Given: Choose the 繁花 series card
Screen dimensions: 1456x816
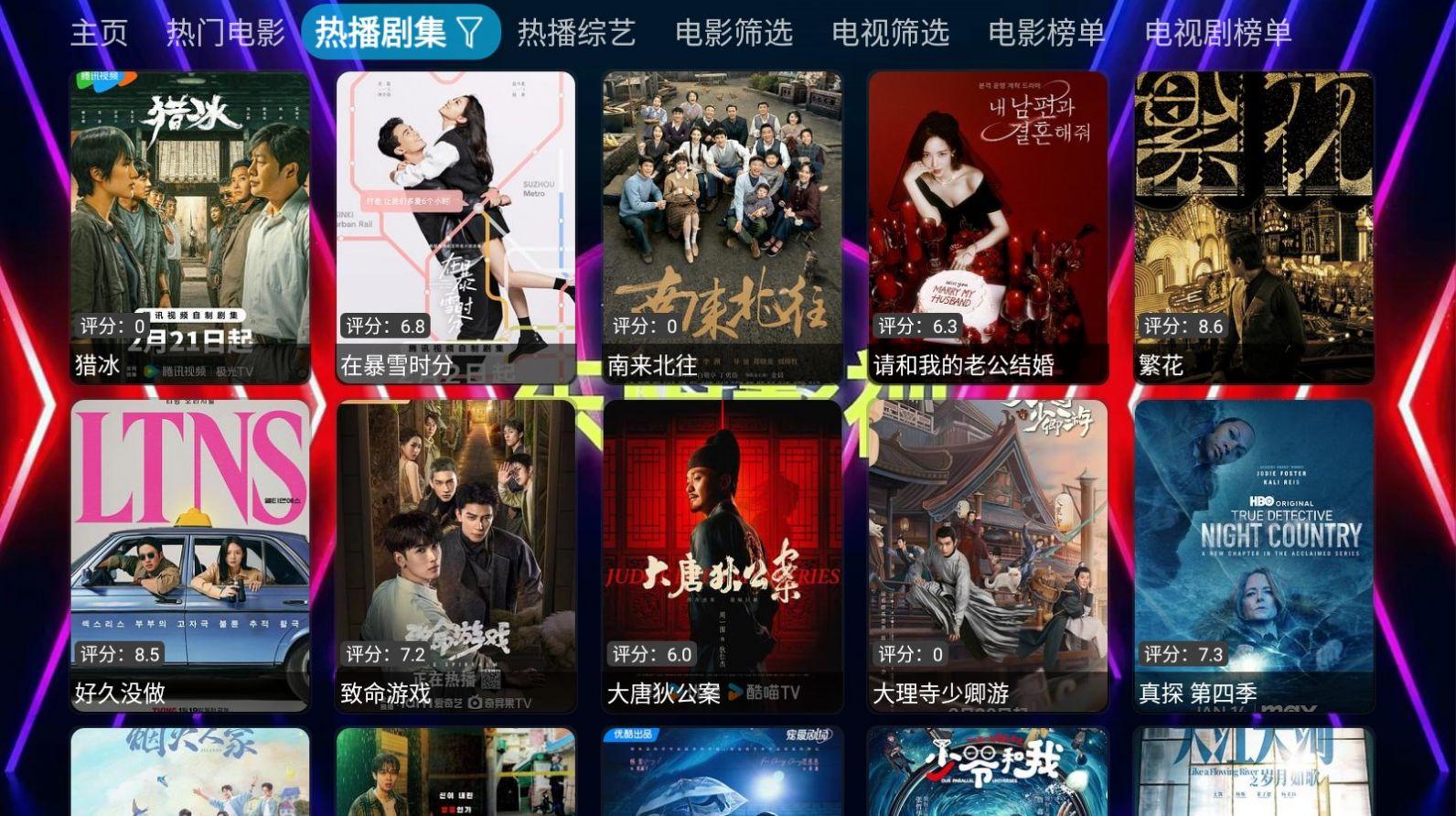Looking at the screenshot, I should (1254, 227).
